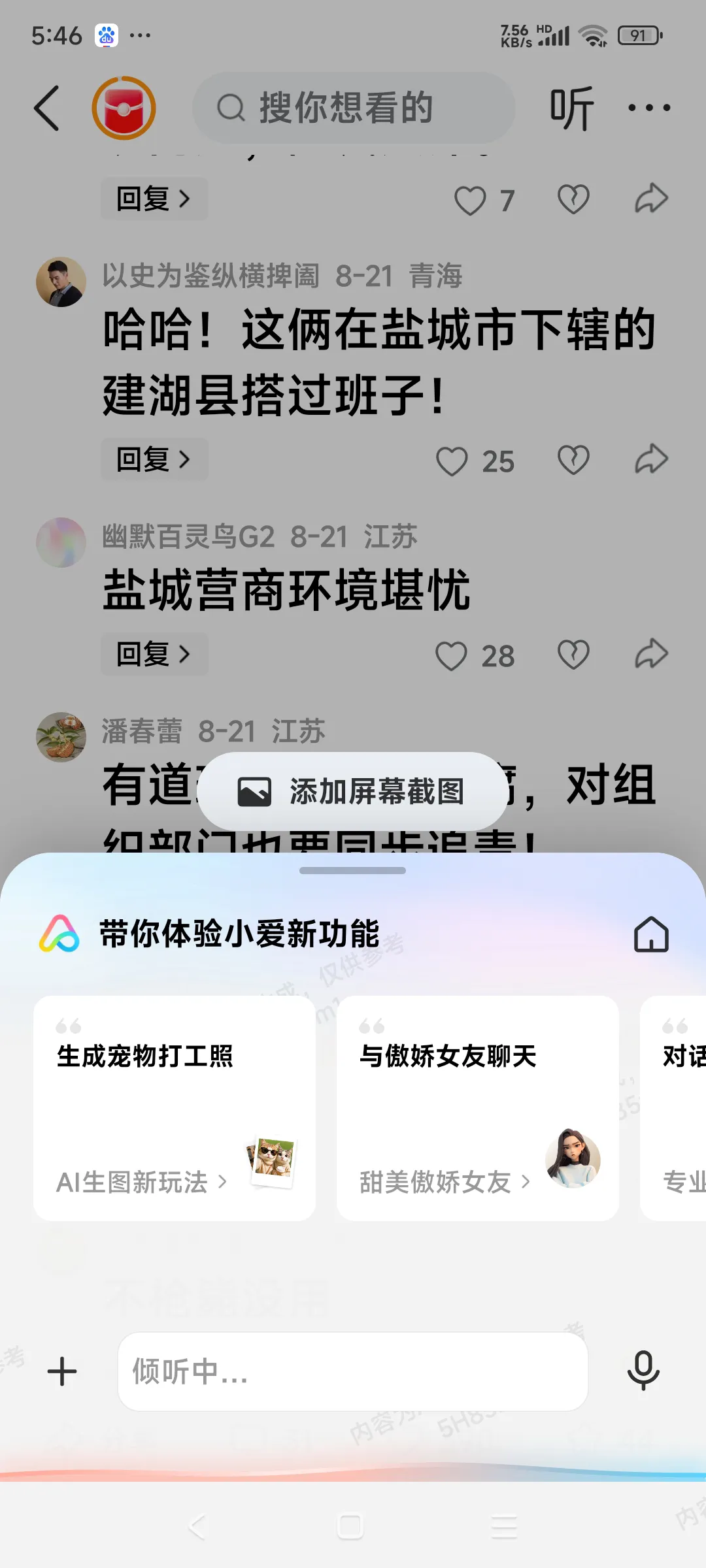Screen dimensions: 706x1568
Task: Share 幽默百灵鸟G2's comment
Action: (651, 654)
